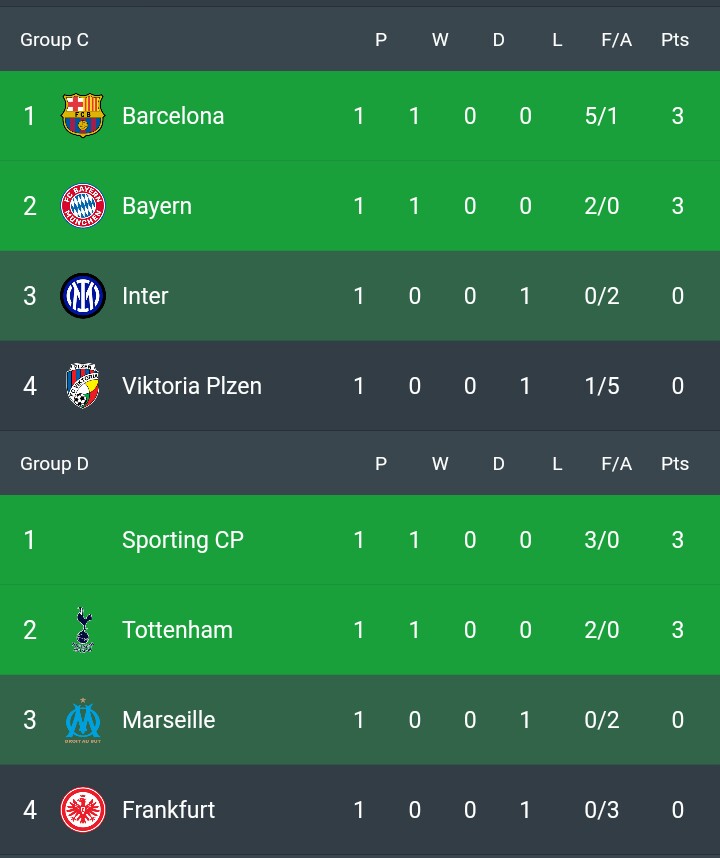Open the Bayern row
Screen dimensions: 720x858
click(x=157, y=206)
